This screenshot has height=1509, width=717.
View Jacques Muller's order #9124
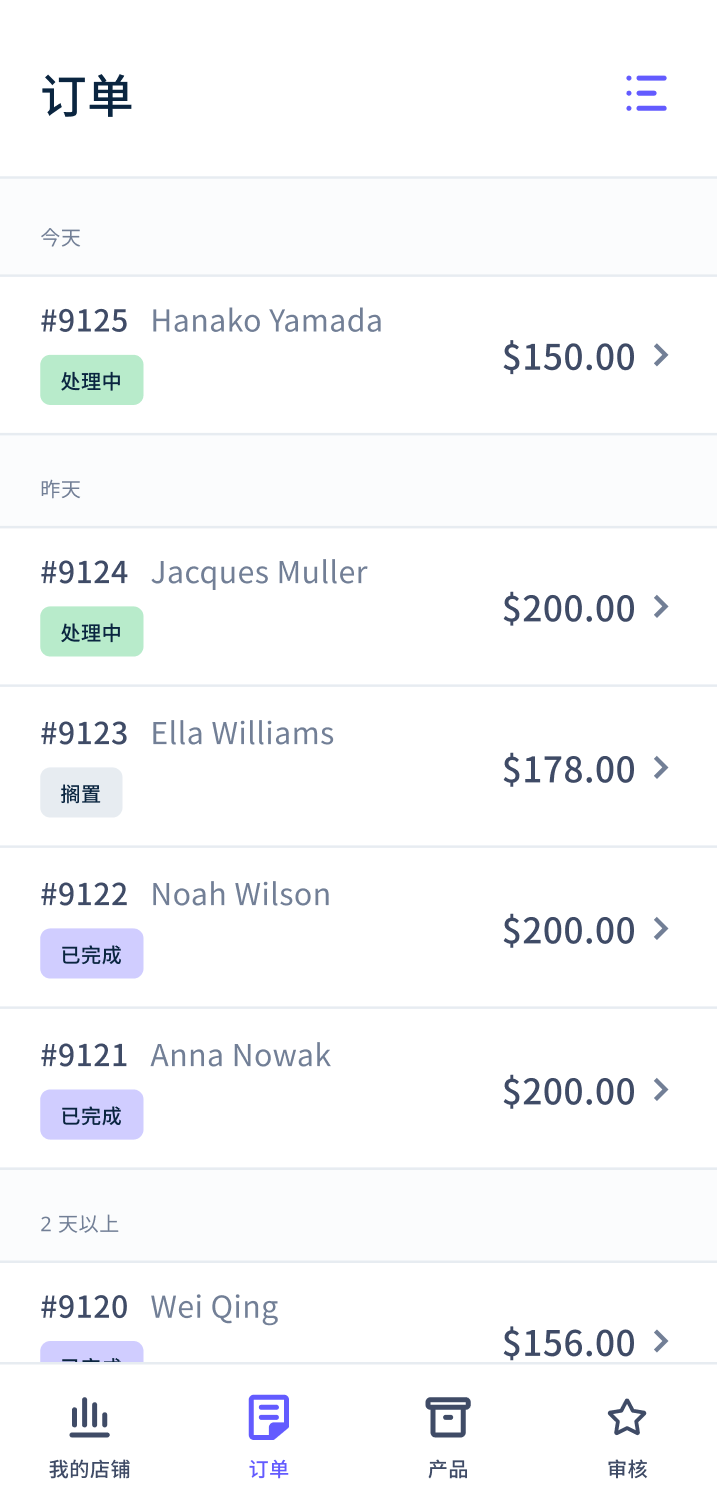[358, 607]
